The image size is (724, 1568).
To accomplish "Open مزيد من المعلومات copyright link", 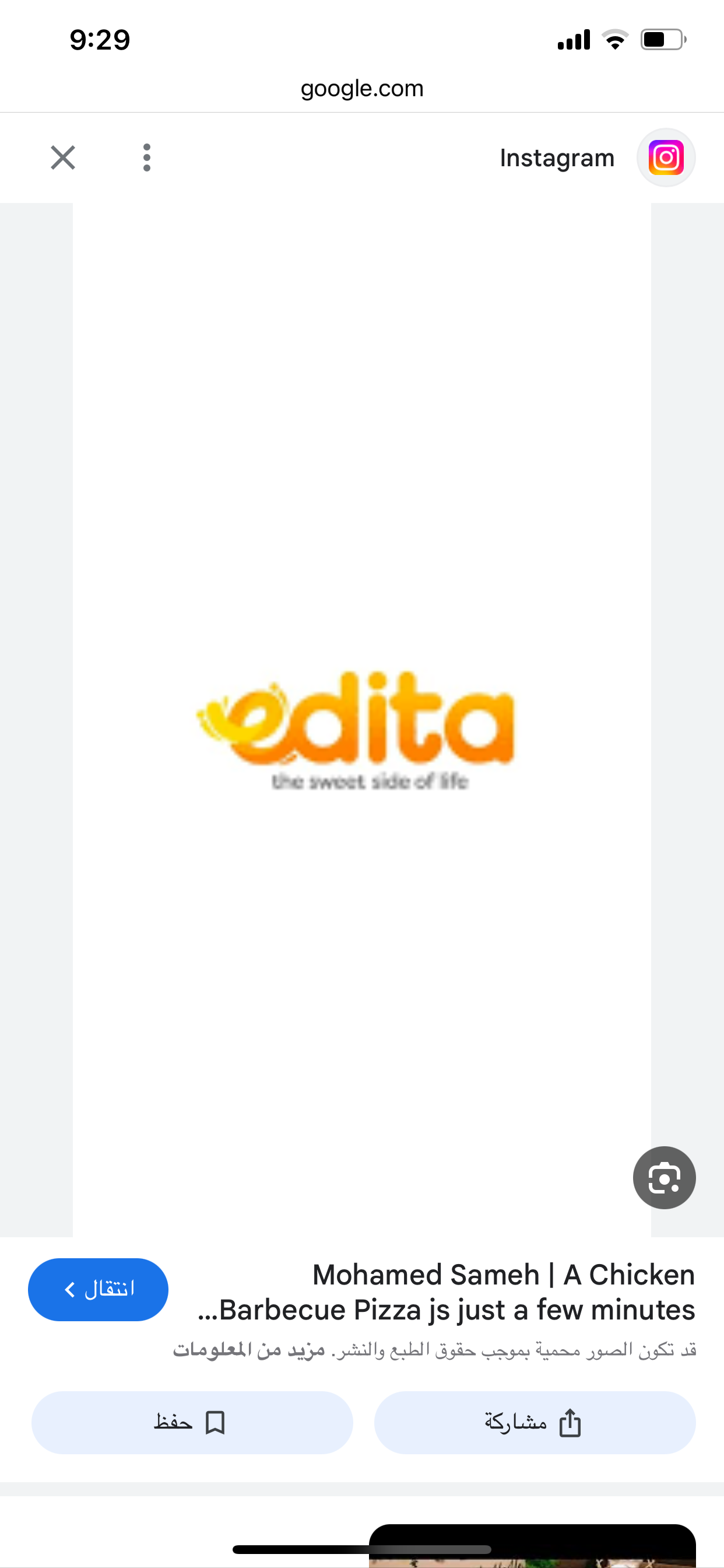I will tap(249, 1350).
